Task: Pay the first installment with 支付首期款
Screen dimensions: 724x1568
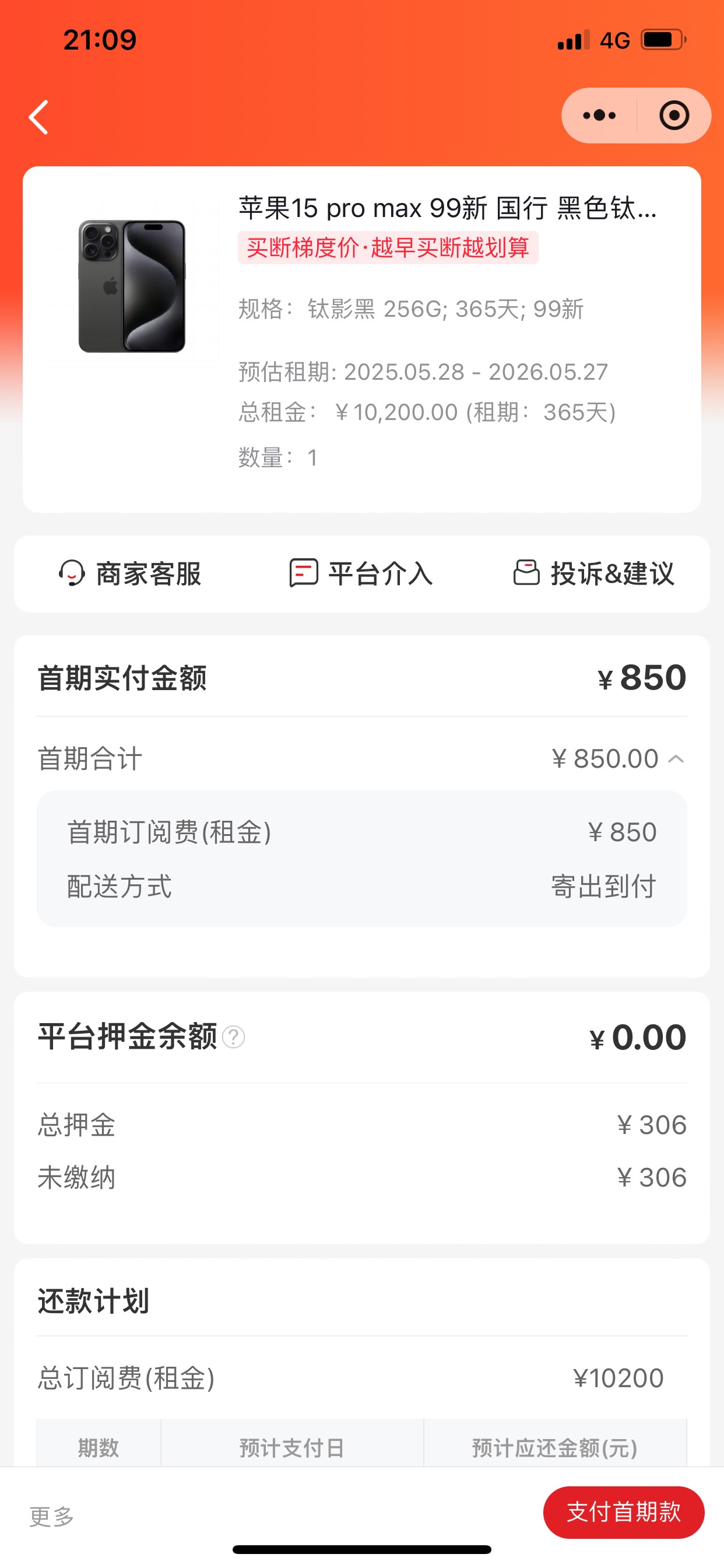Action: 624,1512
